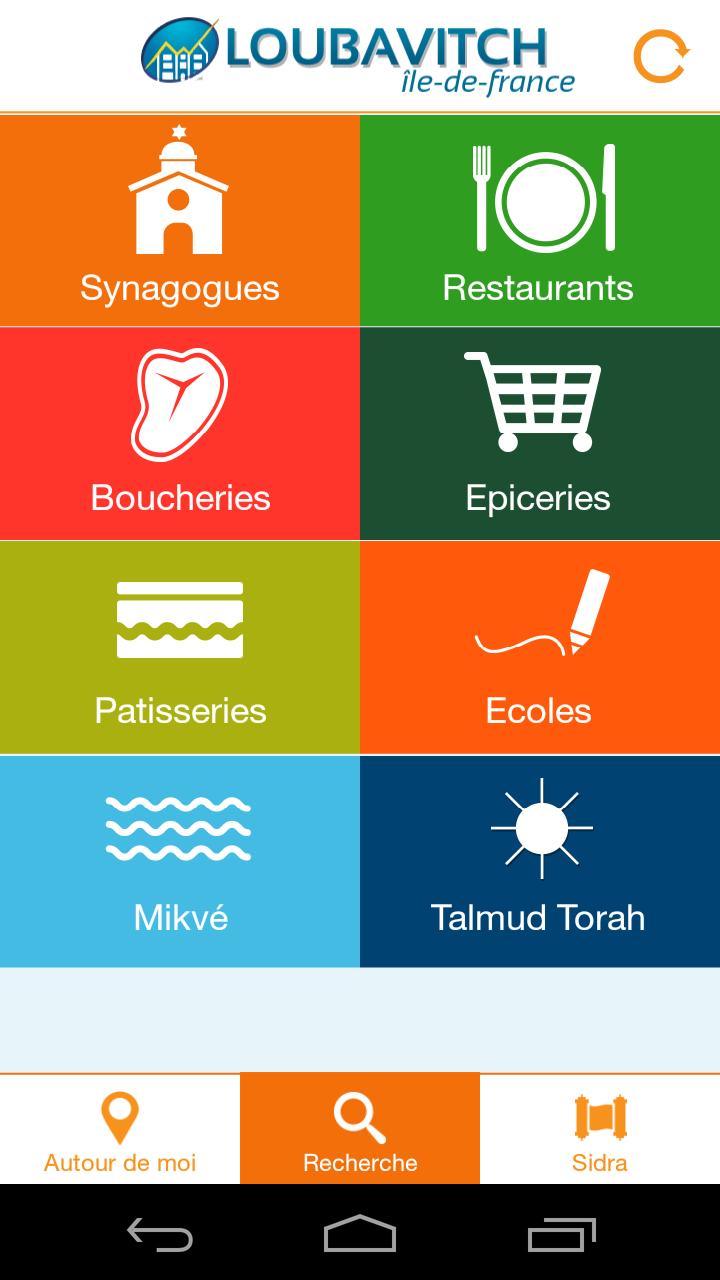The width and height of the screenshot is (720, 1280).
Task: Tap the waves icon for Mikvé
Action: pos(178,830)
